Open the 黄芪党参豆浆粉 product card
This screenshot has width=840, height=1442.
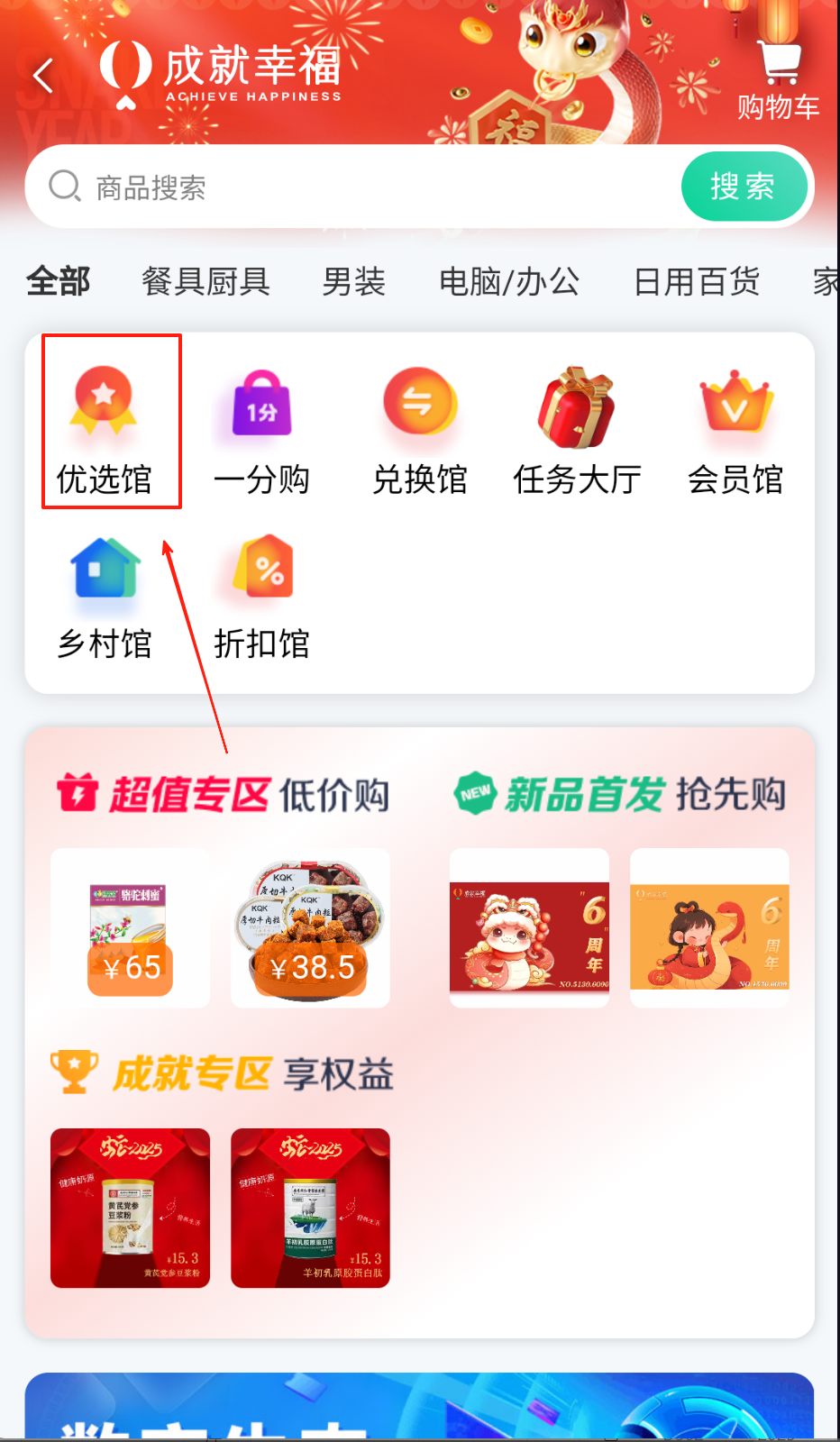(x=130, y=1208)
